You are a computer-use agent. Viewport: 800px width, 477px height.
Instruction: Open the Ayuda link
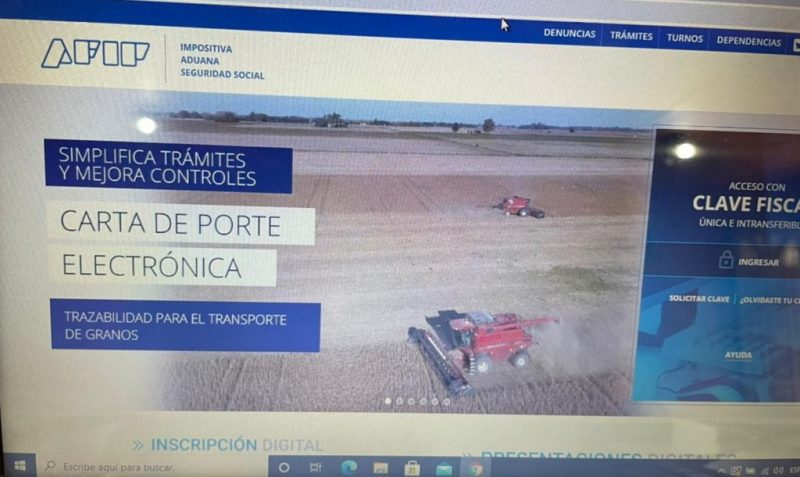pyautogui.click(x=738, y=355)
